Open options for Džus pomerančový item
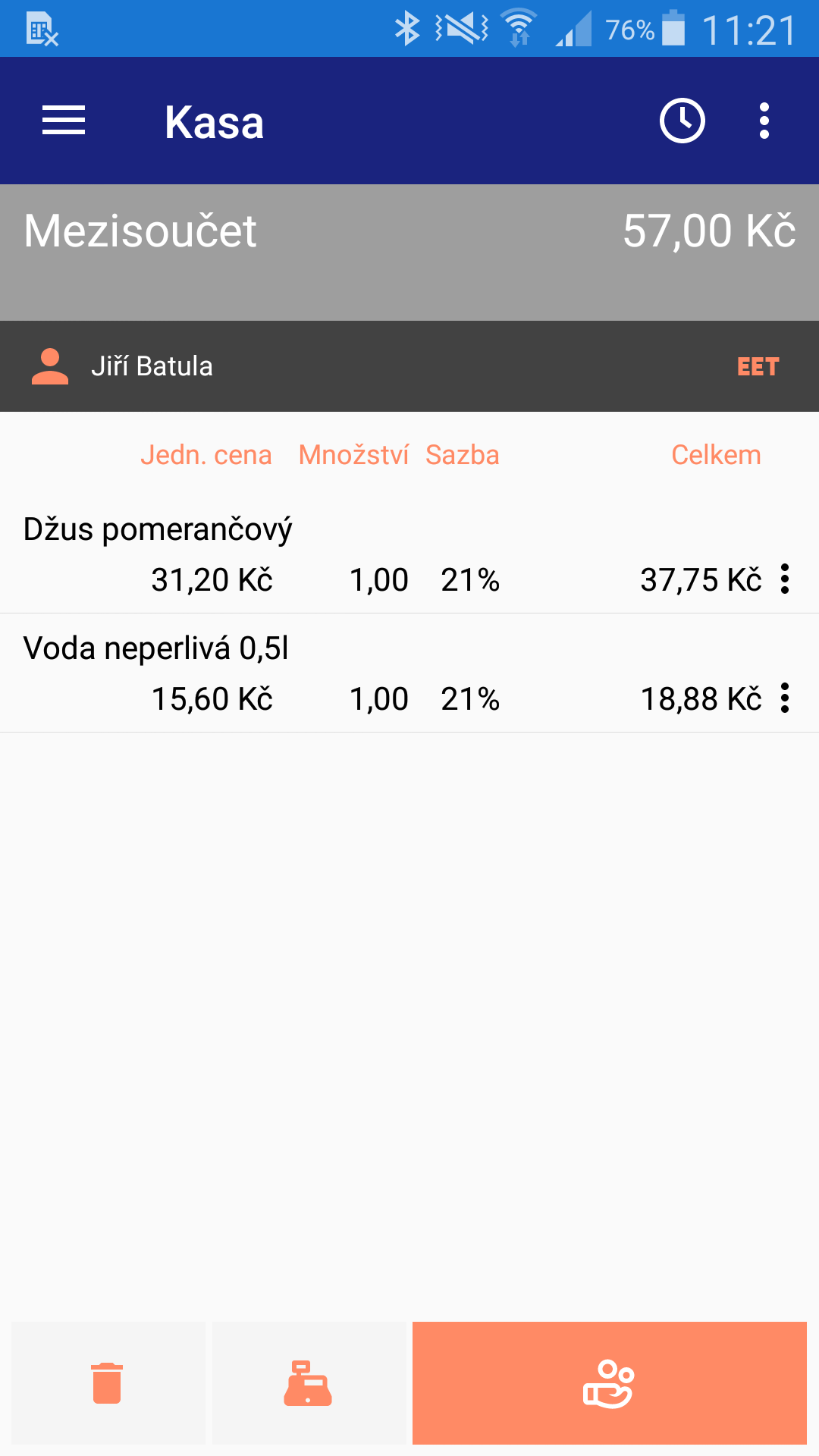The image size is (819, 1456). (x=785, y=579)
